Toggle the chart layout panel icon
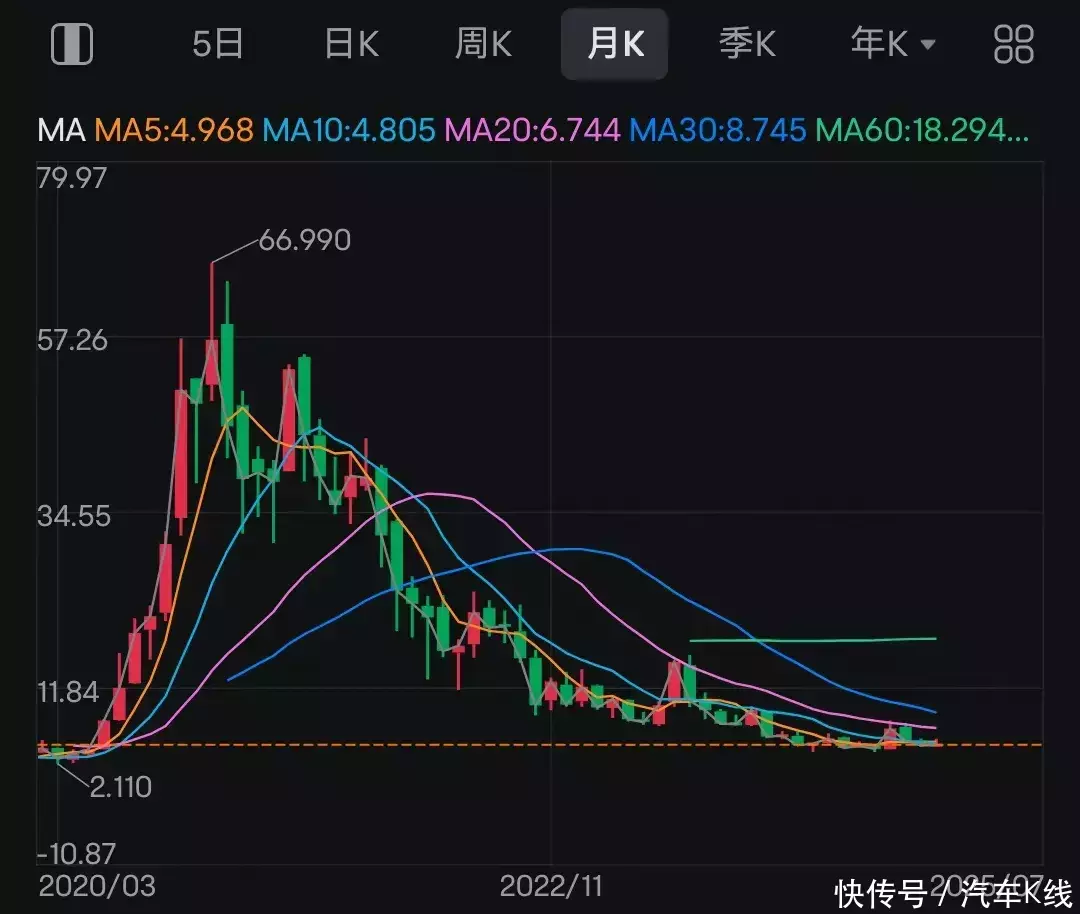Image resolution: width=1080 pixels, height=914 pixels. [71, 44]
